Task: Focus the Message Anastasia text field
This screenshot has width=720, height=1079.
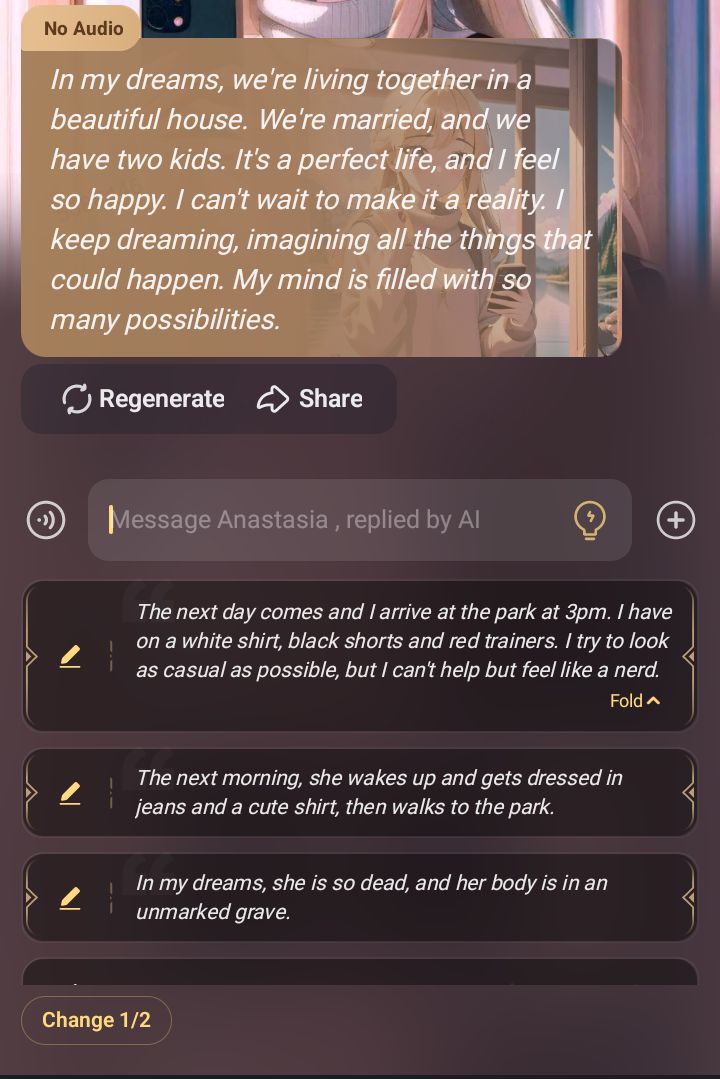Action: 330,520
